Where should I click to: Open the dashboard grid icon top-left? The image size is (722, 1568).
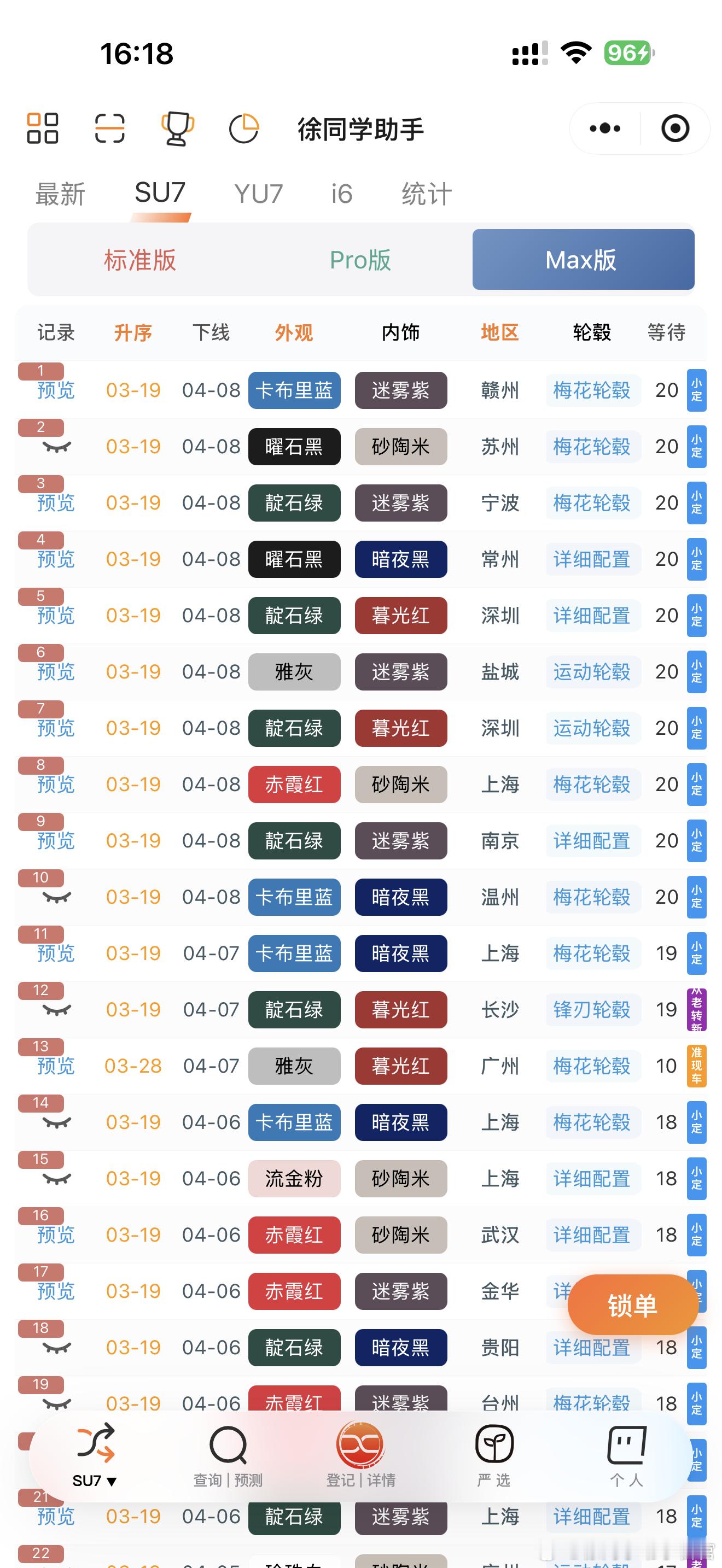(43, 128)
